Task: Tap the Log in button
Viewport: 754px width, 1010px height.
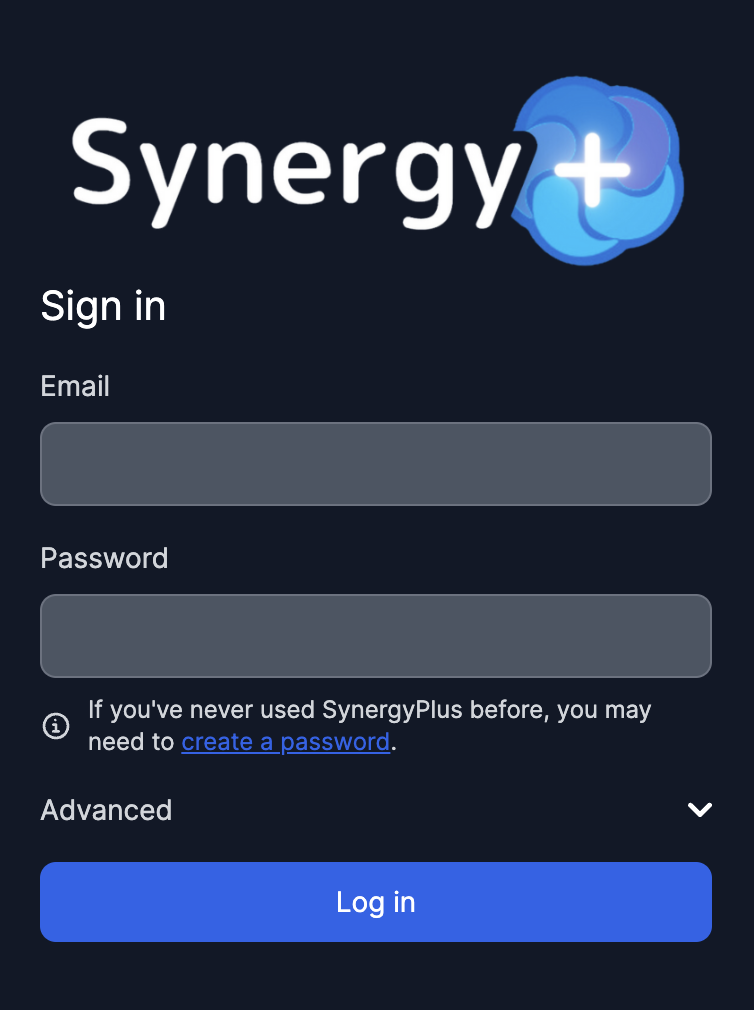Action: (x=375, y=902)
